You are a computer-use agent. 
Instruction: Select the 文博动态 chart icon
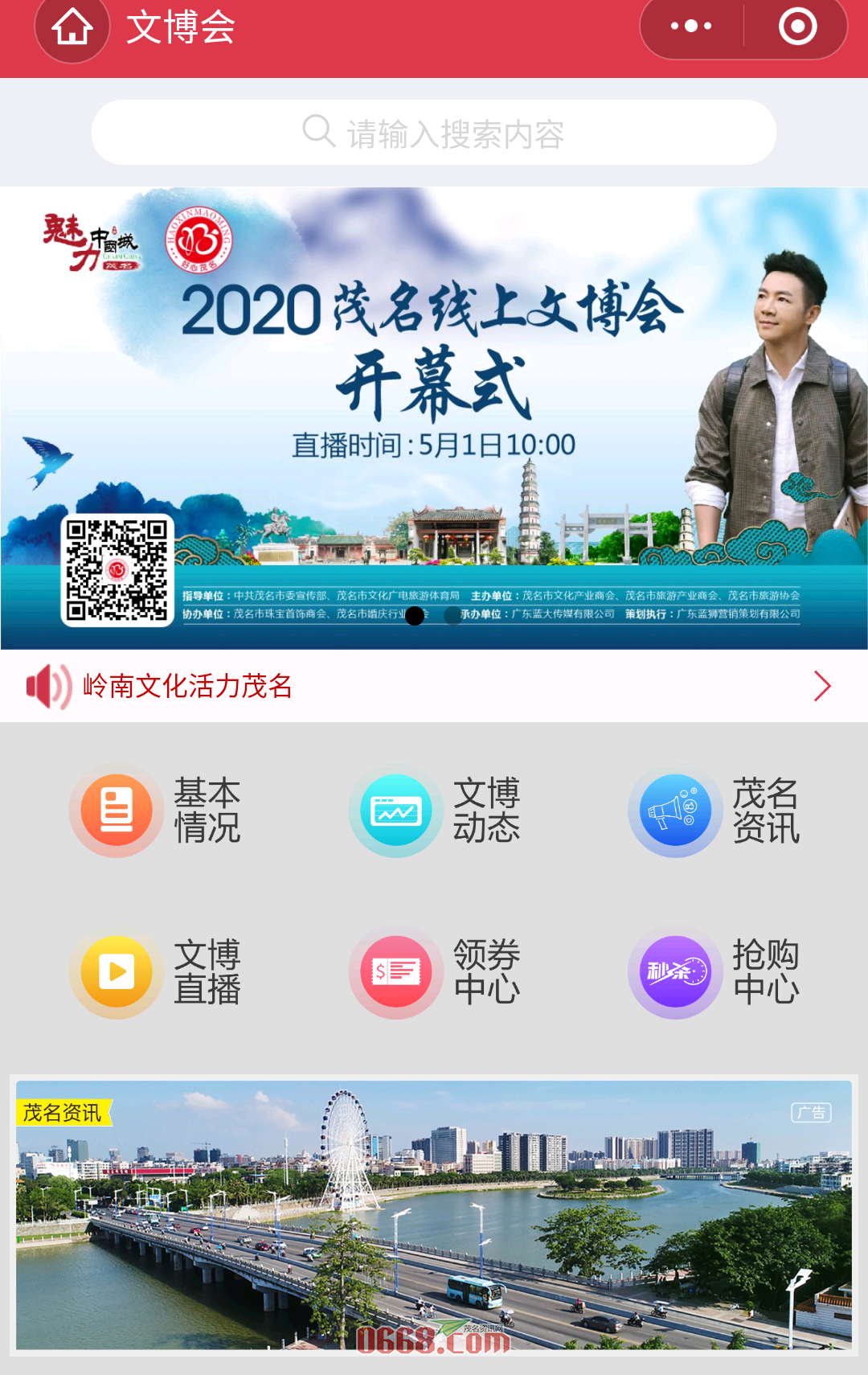[x=395, y=811]
